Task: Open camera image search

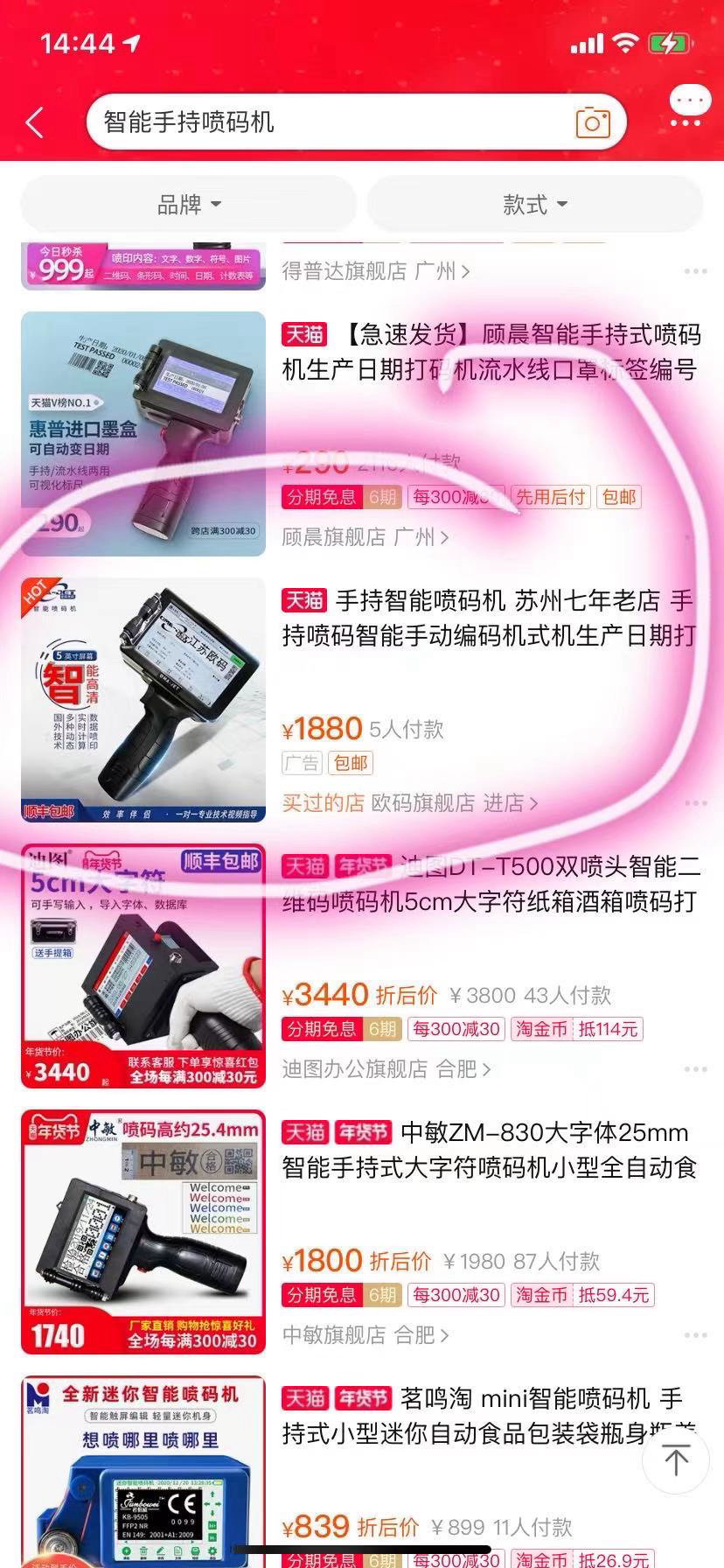Action: click(592, 122)
